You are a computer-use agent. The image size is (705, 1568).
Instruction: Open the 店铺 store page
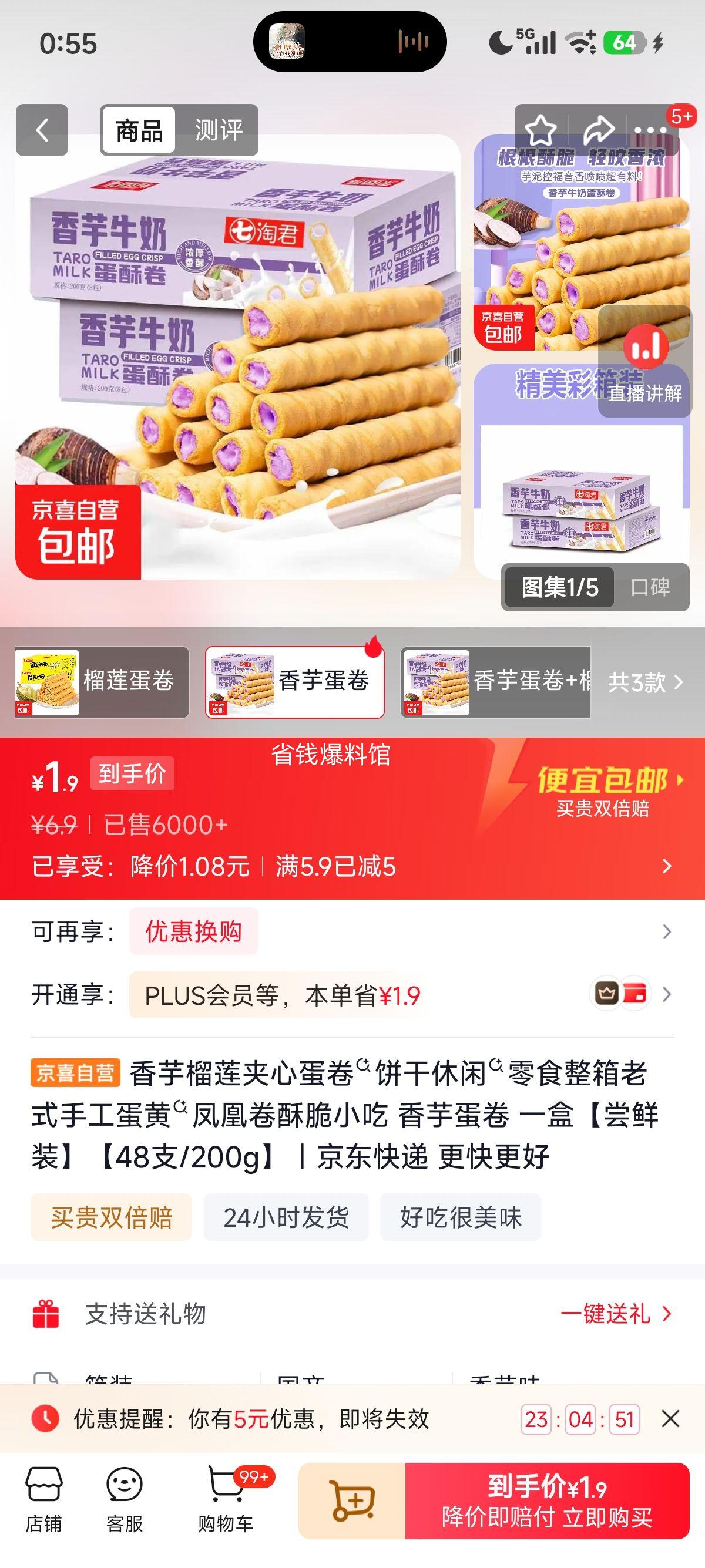pyautogui.click(x=43, y=1501)
